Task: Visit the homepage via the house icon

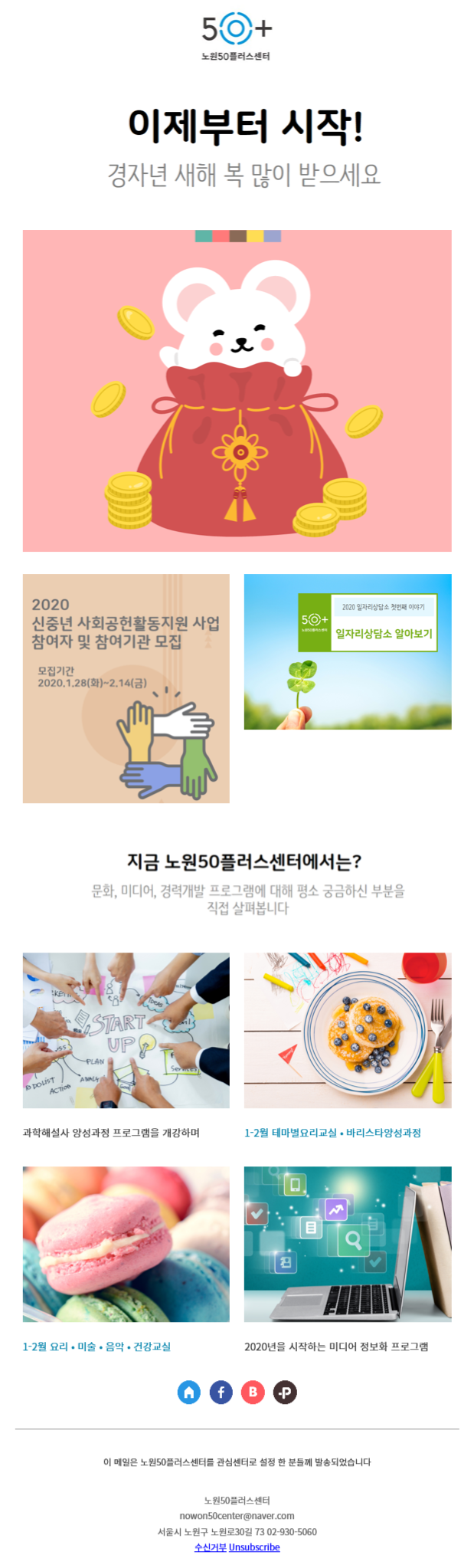Action: (x=189, y=1392)
